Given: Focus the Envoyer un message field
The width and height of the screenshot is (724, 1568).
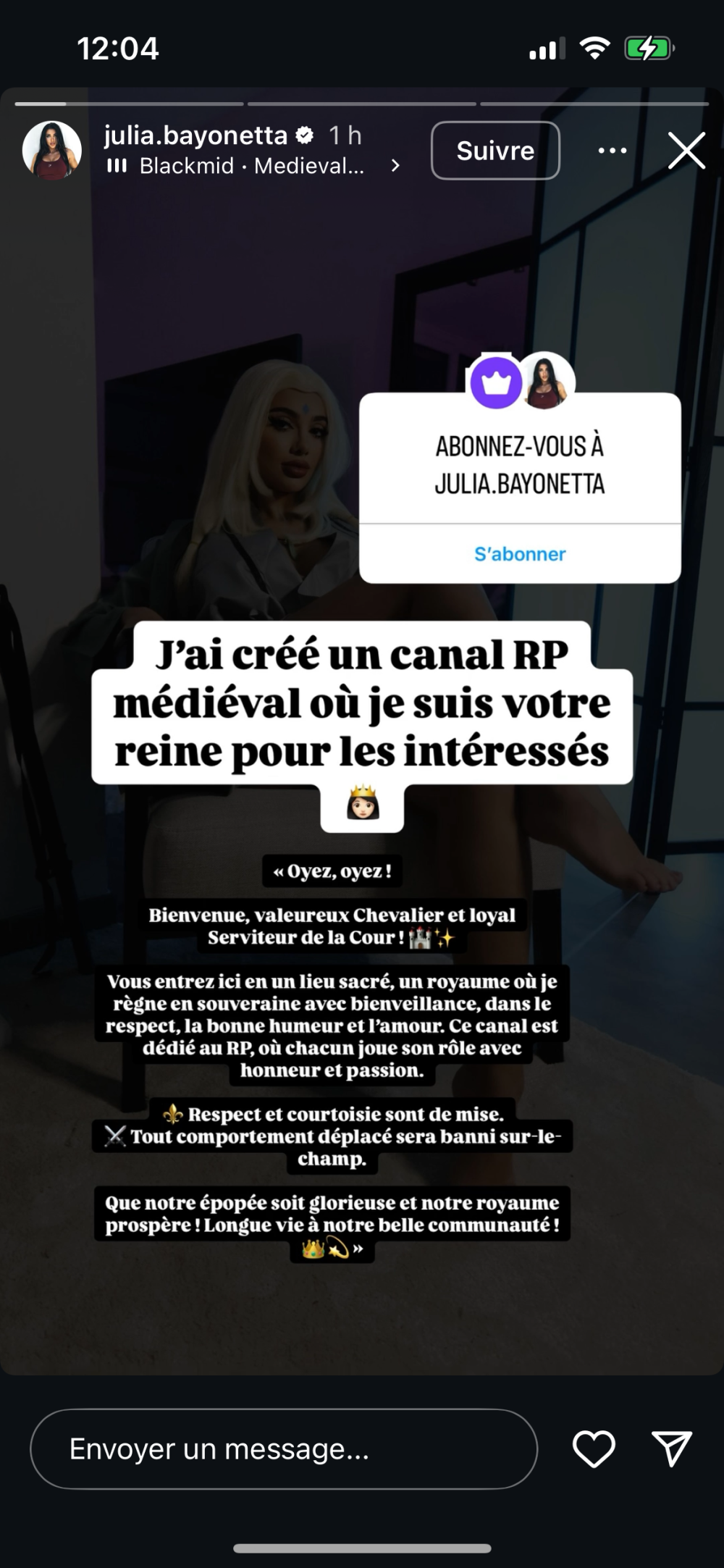Looking at the screenshot, I should tap(284, 1449).
